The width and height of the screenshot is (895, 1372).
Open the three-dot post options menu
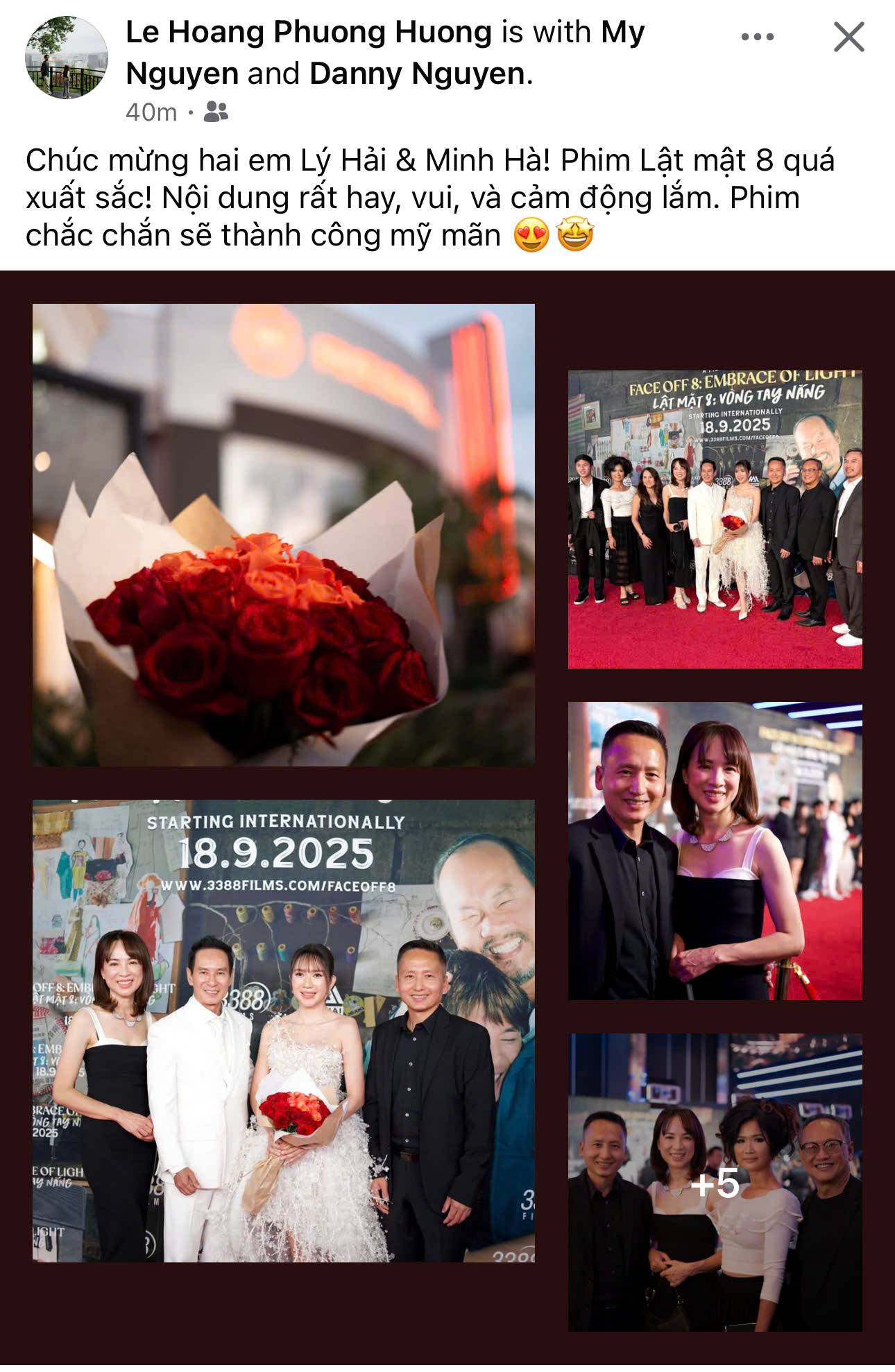(757, 37)
